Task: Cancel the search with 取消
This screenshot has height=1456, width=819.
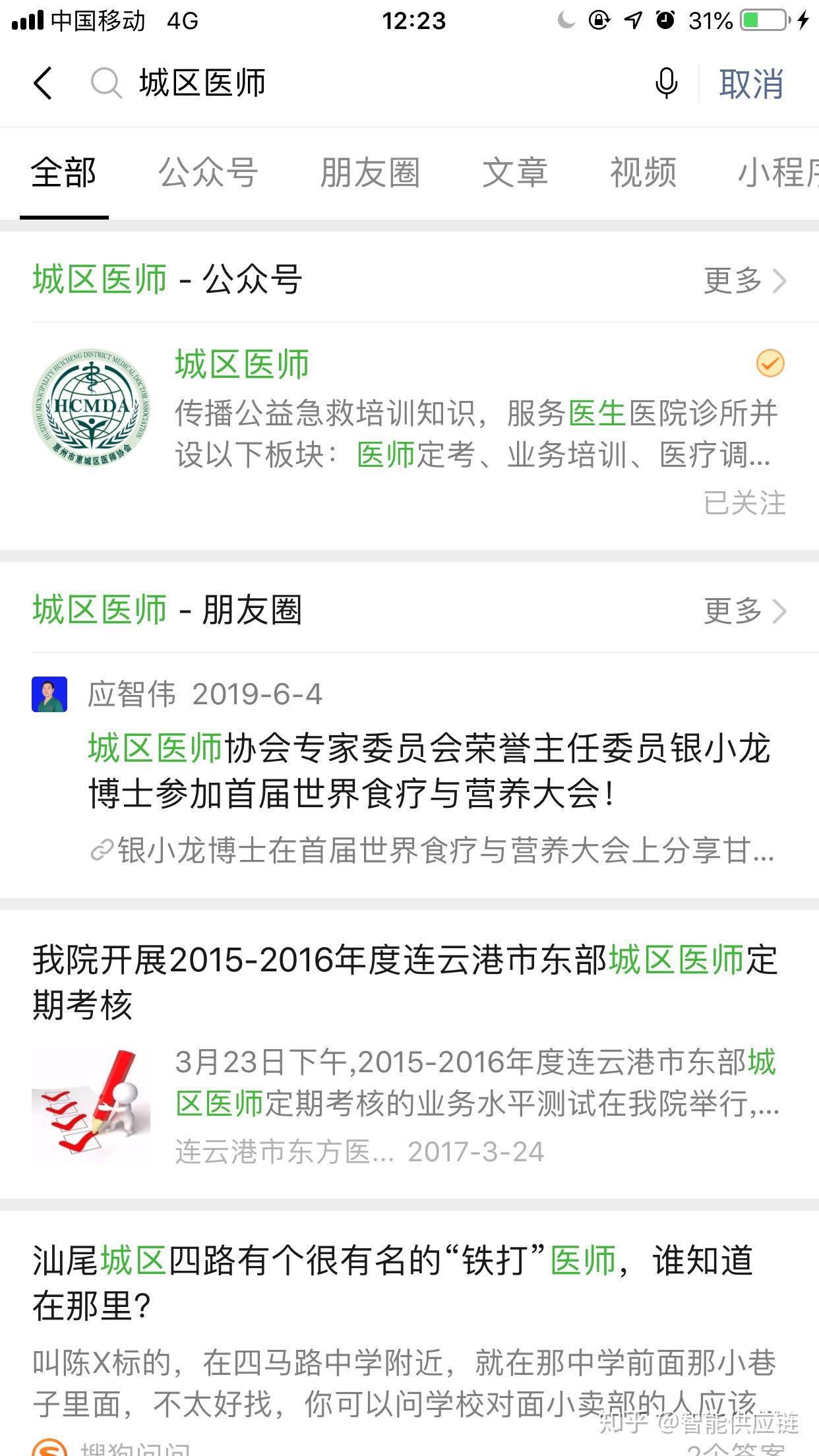Action: pos(751,84)
